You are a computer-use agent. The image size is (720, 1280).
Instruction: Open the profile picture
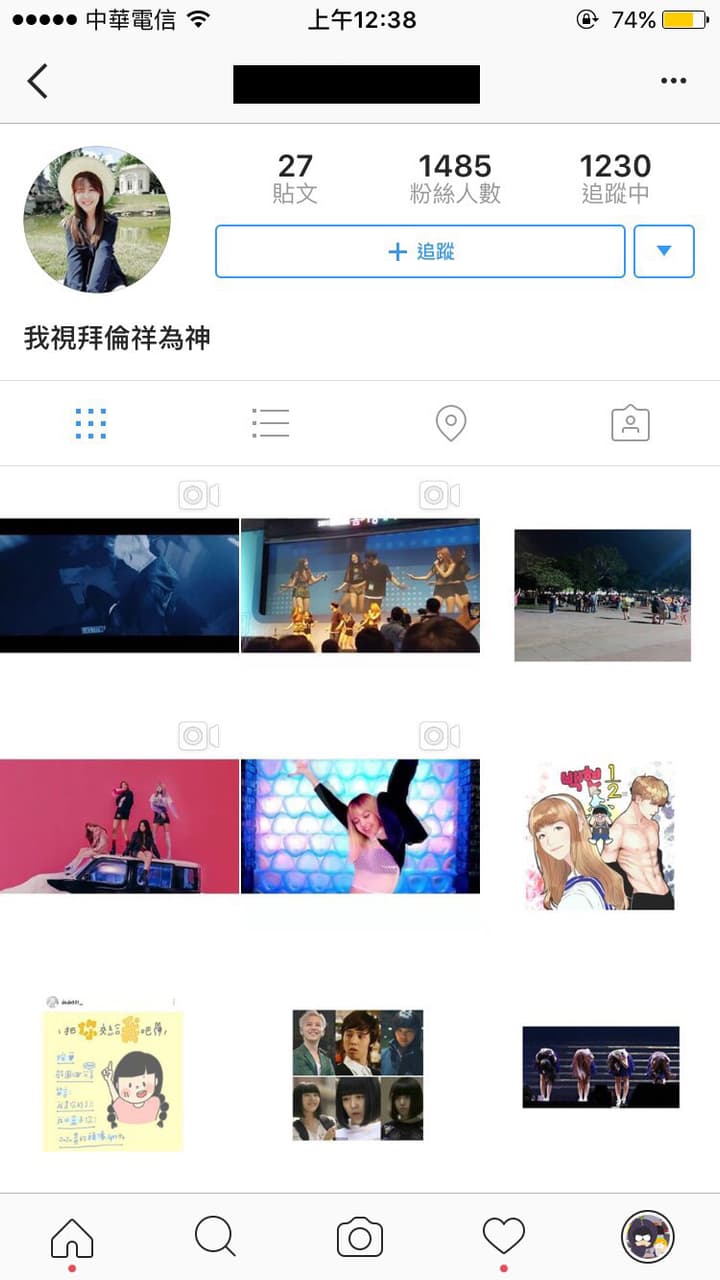(x=97, y=220)
